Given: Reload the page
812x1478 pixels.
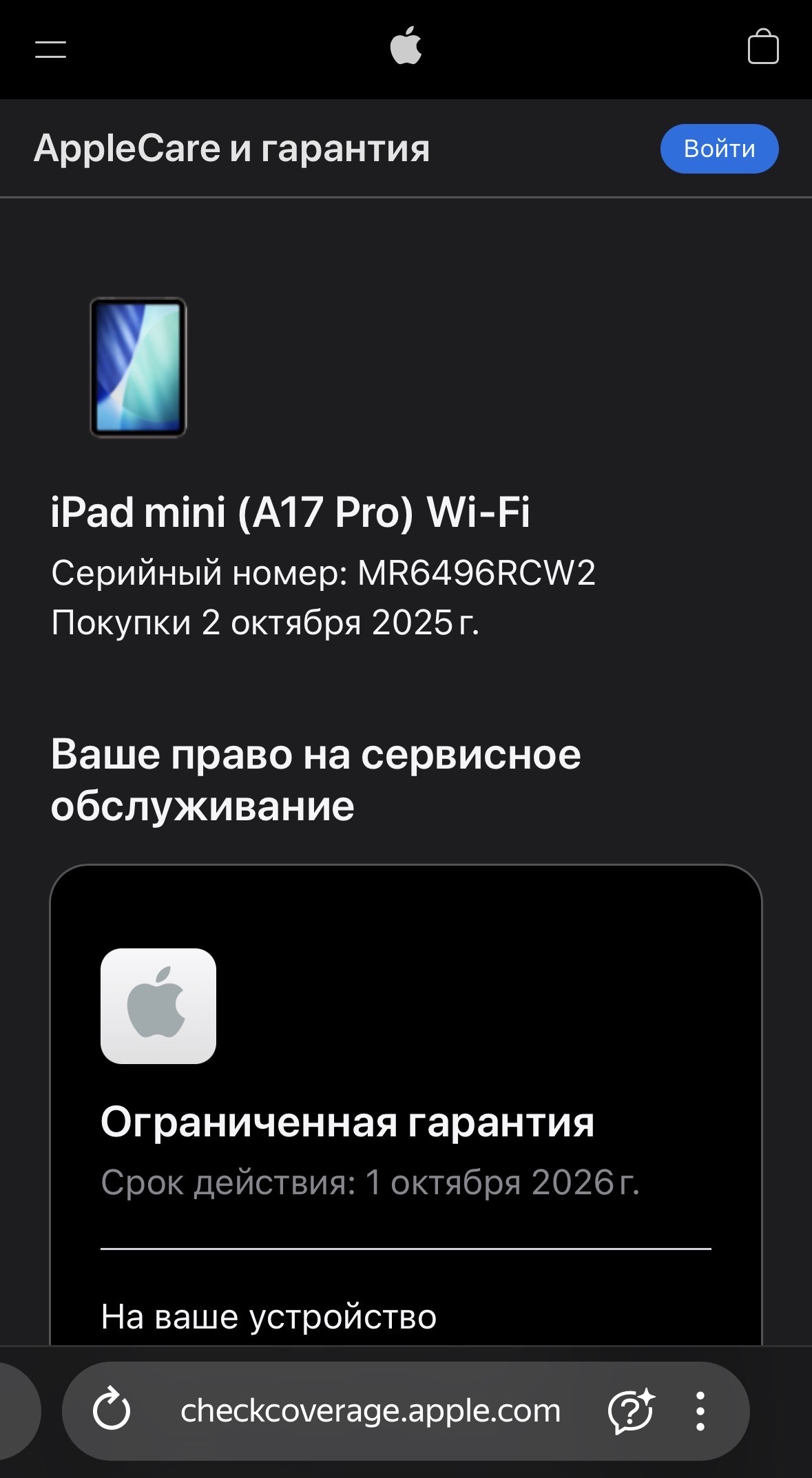Looking at the screenshot, I should [x=112, y=1411].
